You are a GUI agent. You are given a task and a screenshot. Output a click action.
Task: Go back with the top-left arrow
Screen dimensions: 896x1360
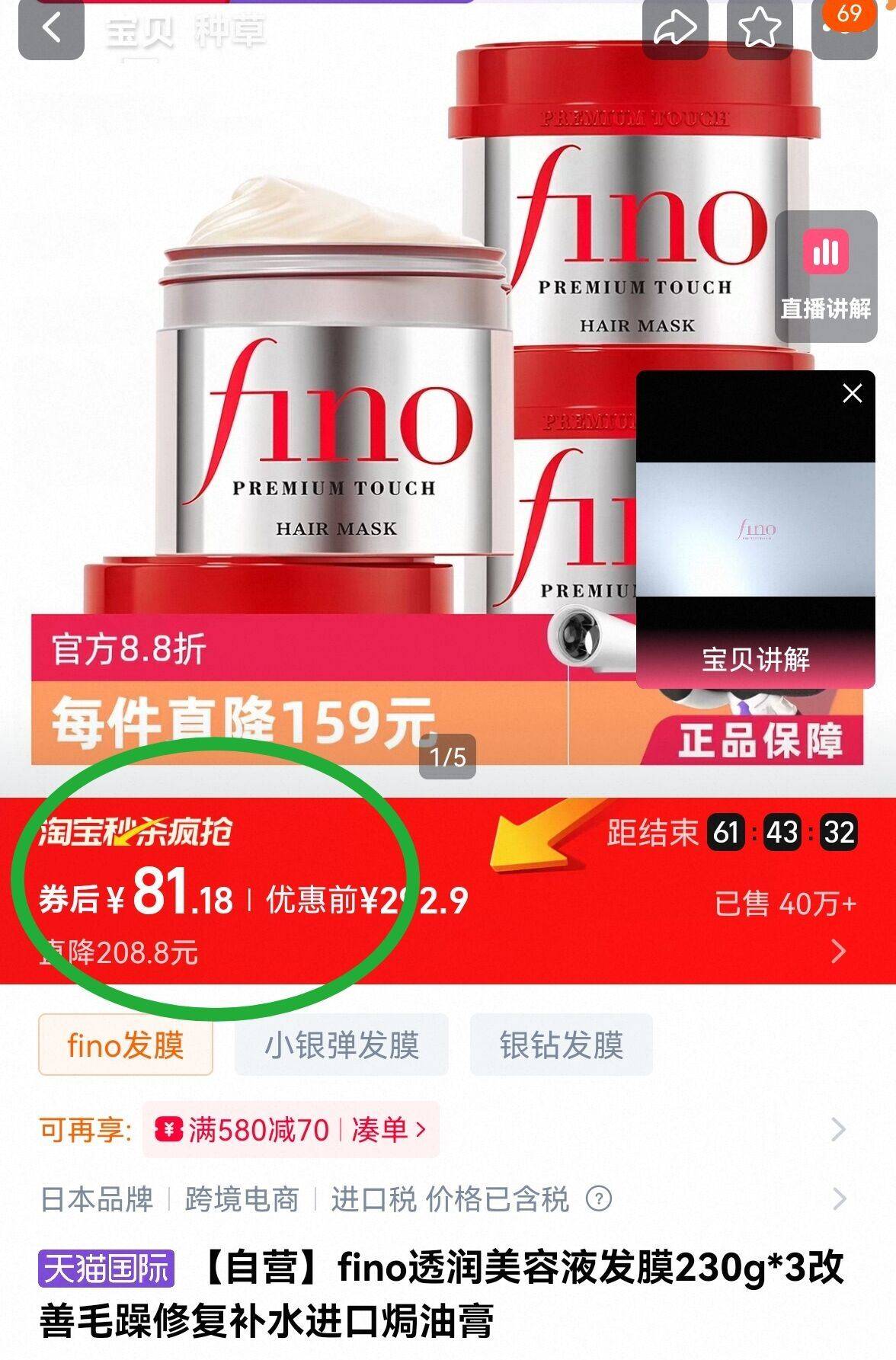pyautogui.click(x=51, y=29)
